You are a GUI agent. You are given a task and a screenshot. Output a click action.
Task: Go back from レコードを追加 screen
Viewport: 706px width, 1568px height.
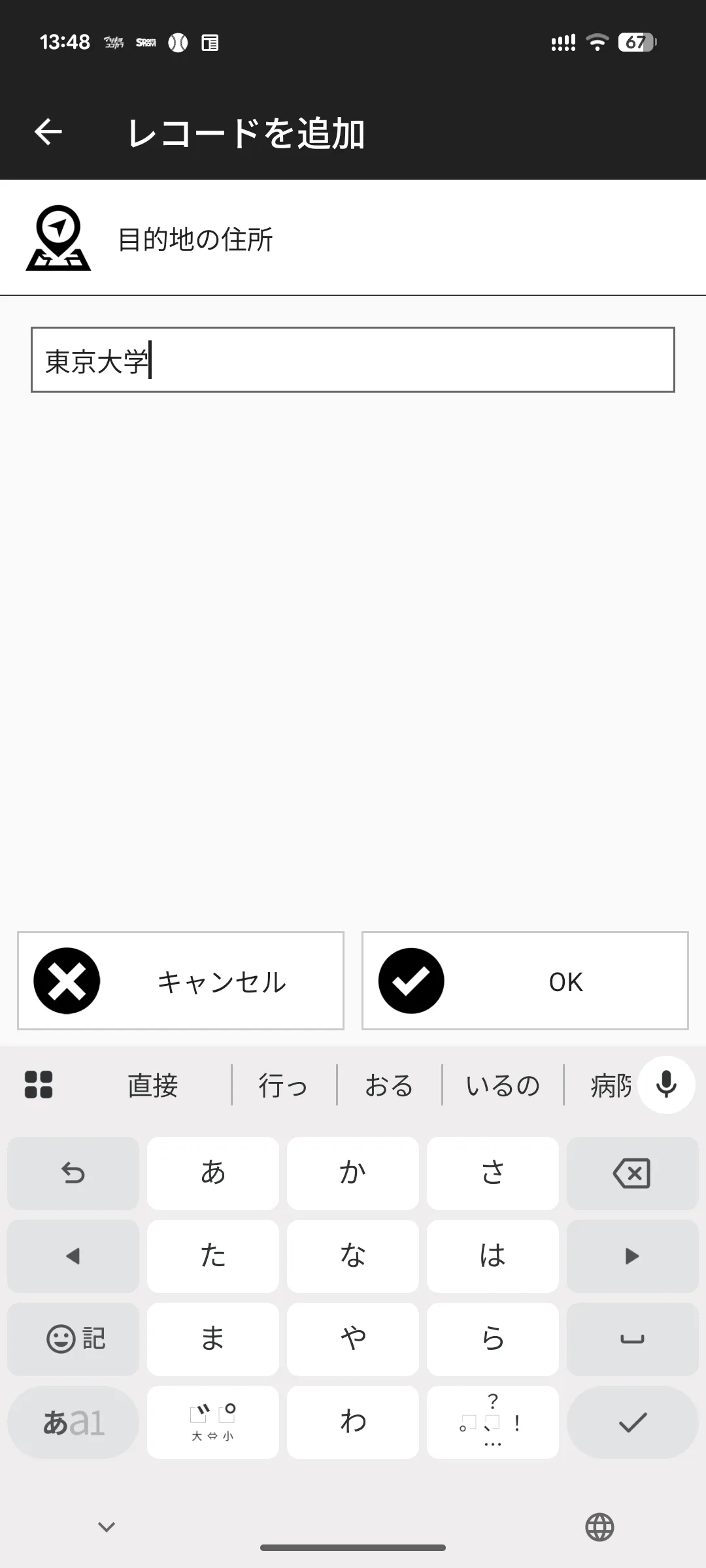48,132
